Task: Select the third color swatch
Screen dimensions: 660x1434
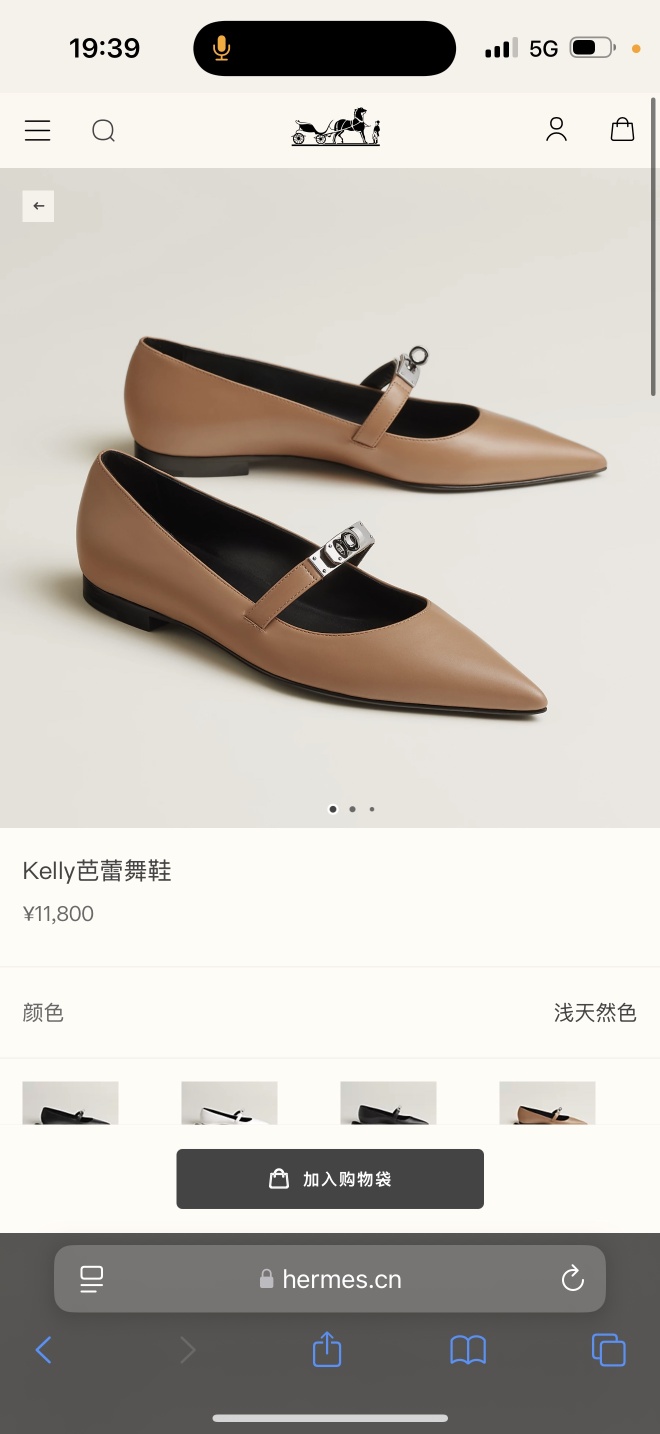Action: point(388,1102)
